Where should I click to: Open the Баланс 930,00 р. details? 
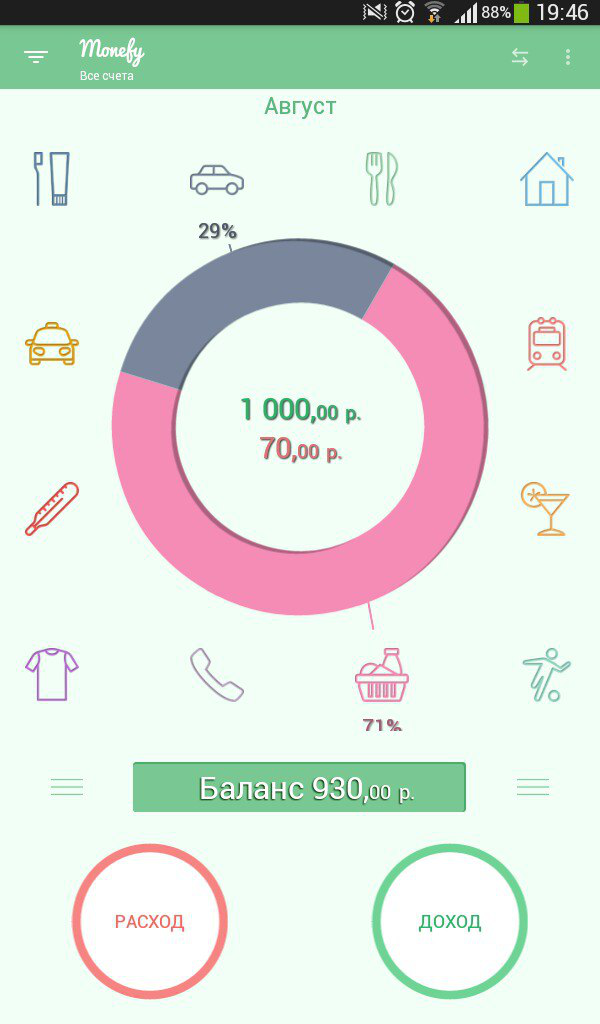(299, 788)
